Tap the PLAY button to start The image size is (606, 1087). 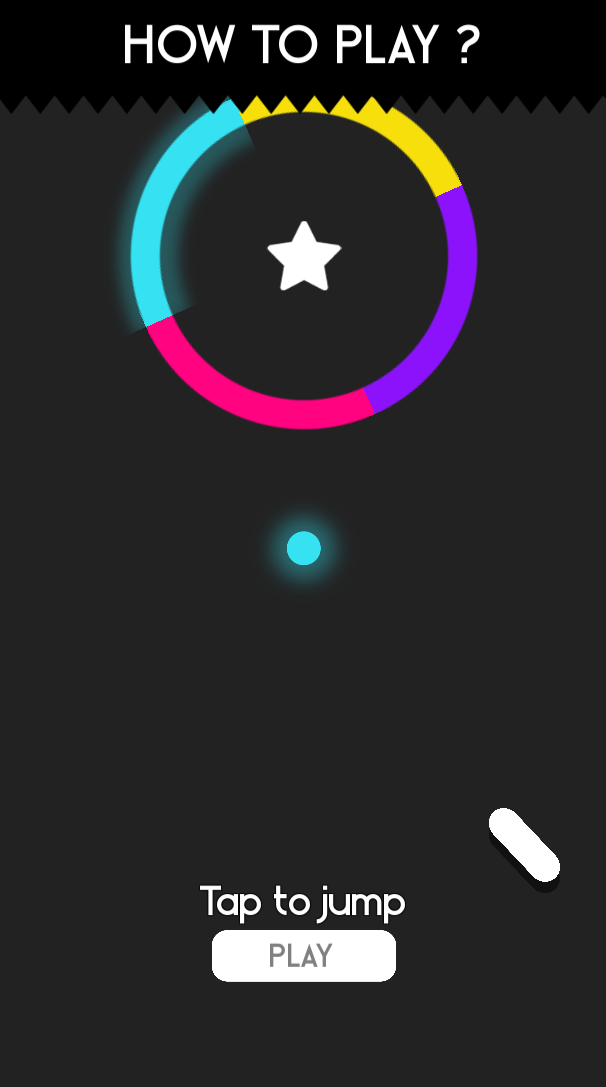[x=303, y=956]
